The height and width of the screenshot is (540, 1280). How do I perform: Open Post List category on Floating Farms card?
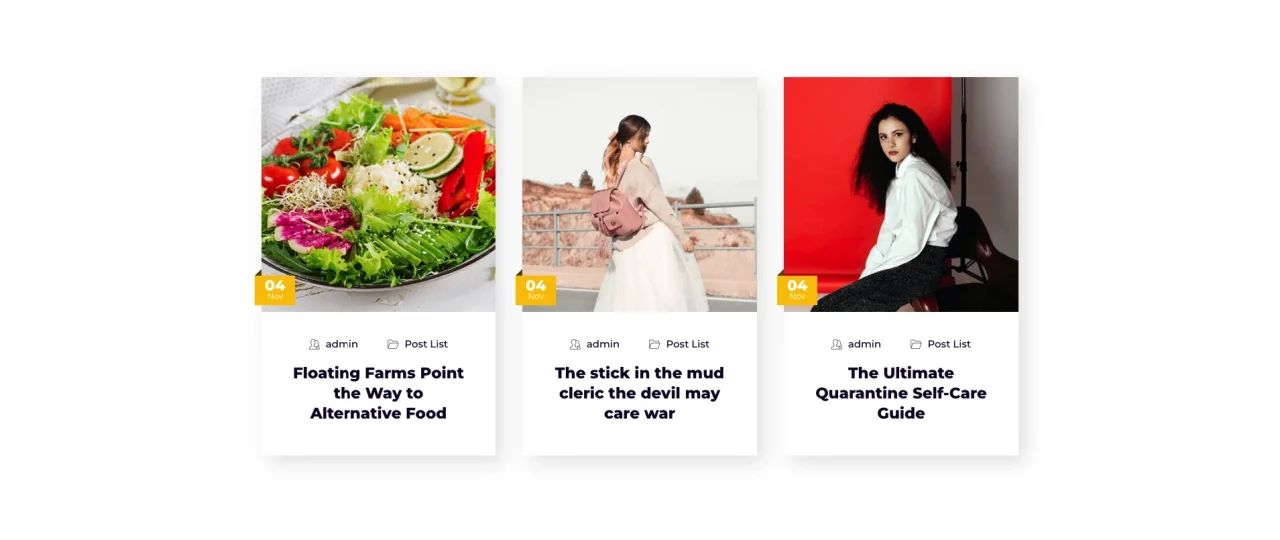point(425,344)
